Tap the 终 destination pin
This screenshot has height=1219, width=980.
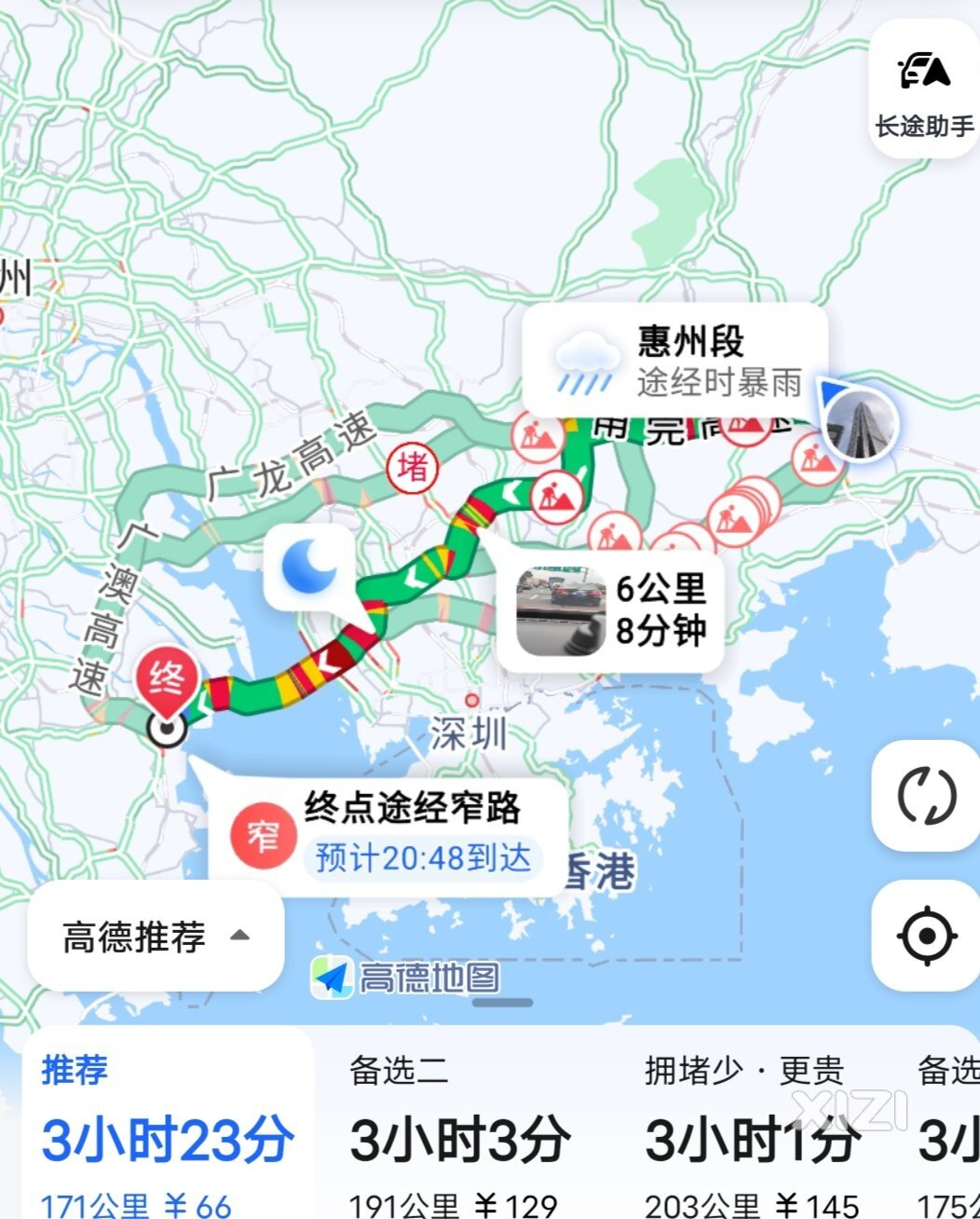pyautogui.click(x=166, y=682)
